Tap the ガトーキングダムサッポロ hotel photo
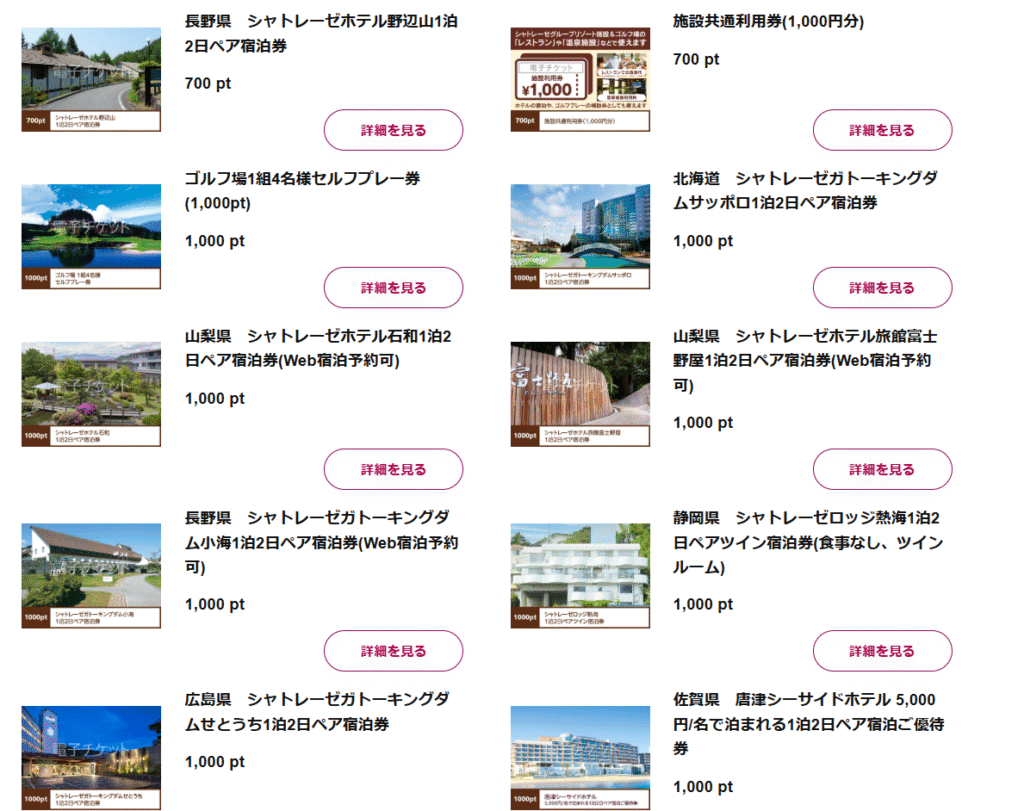Screen dimensions: 1024x811 click(x=580, y=236)
